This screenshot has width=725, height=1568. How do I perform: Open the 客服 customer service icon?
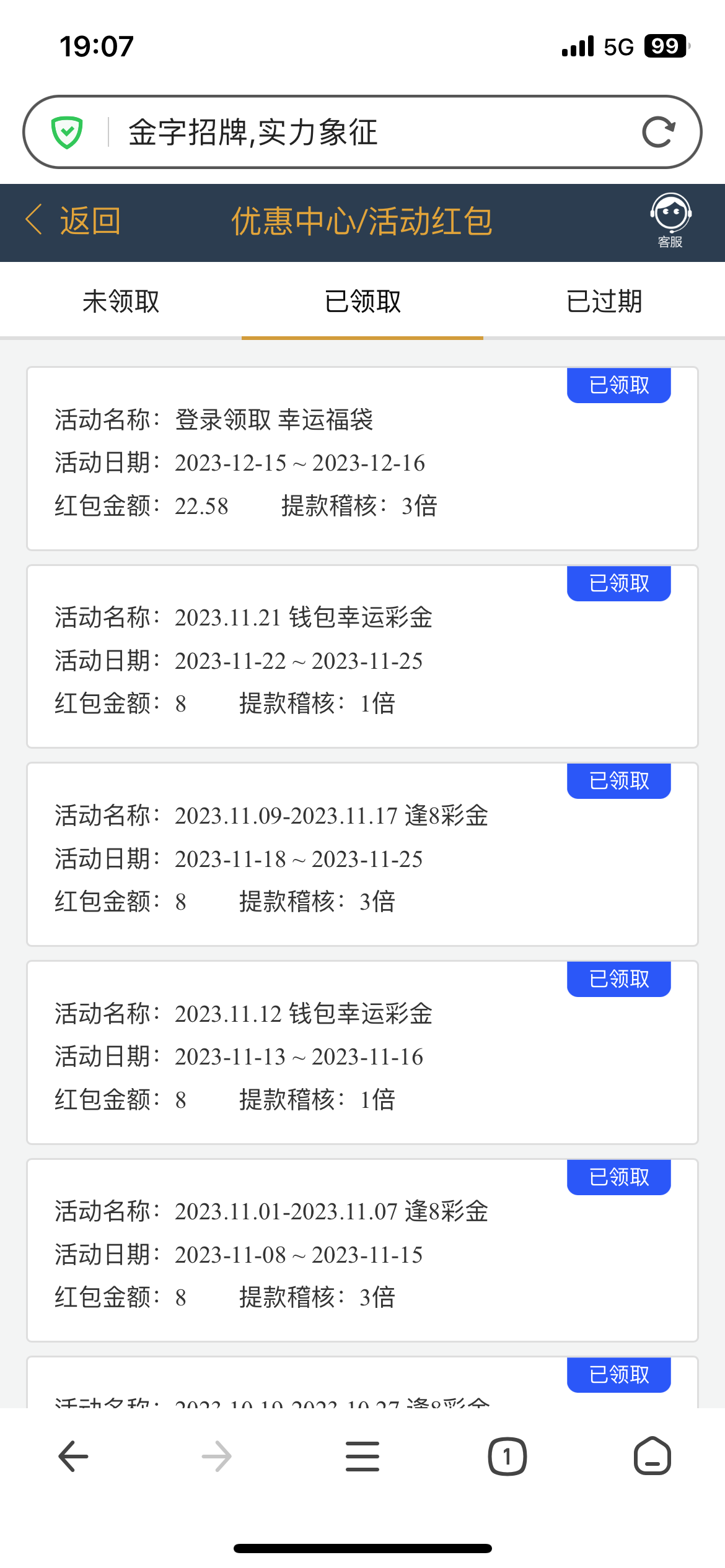point(670,220)
